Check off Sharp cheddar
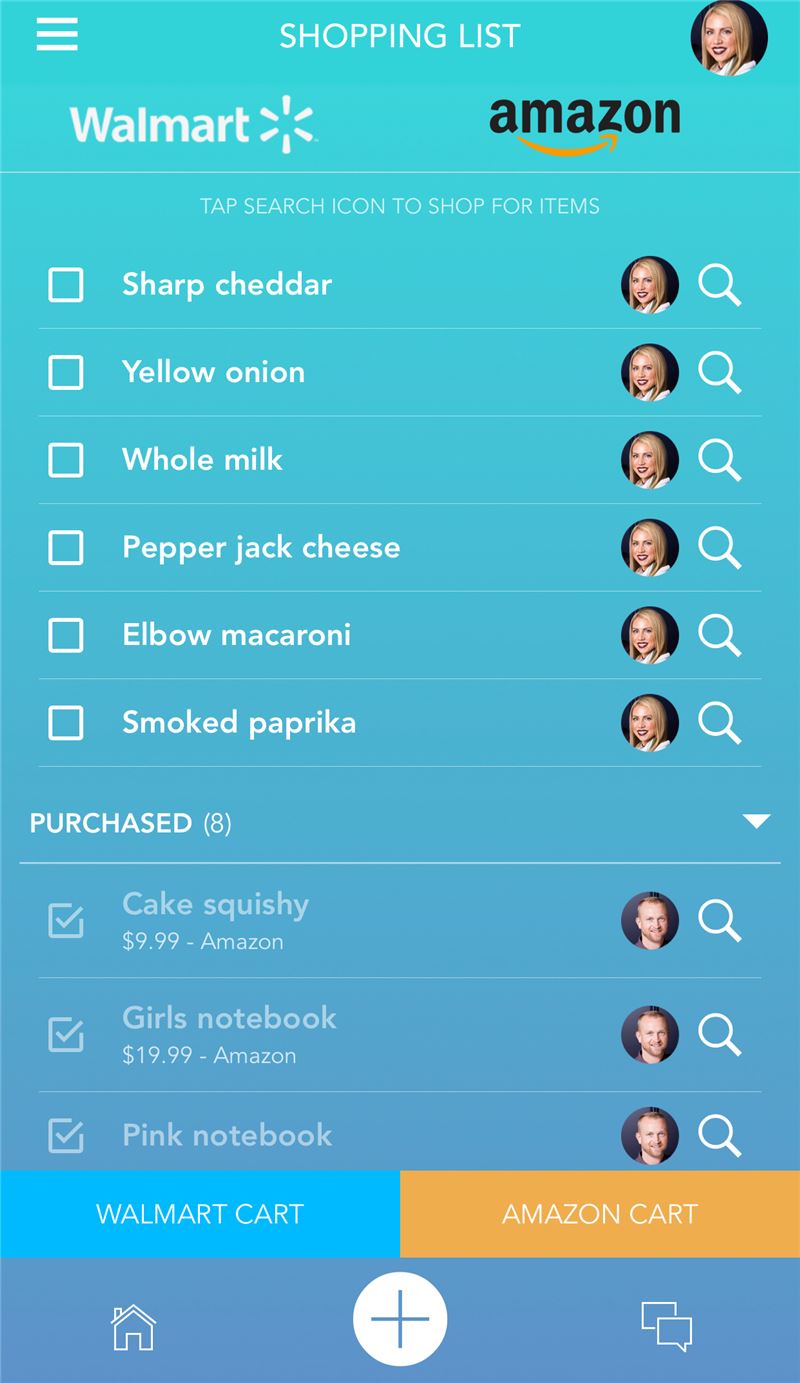 [x=66, y=285]
